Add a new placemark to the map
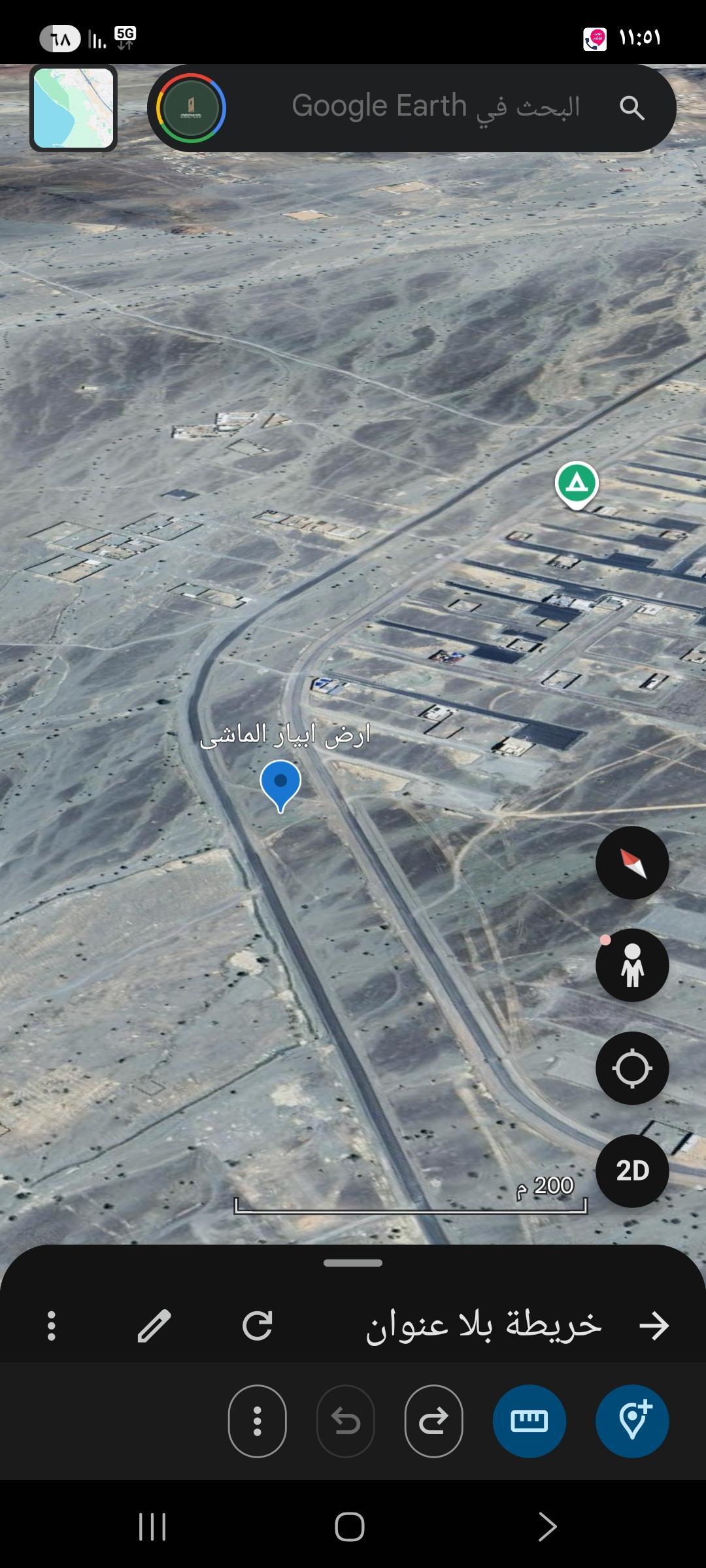Viewport: 706px width, 1568px height. tap(632, 1421)
